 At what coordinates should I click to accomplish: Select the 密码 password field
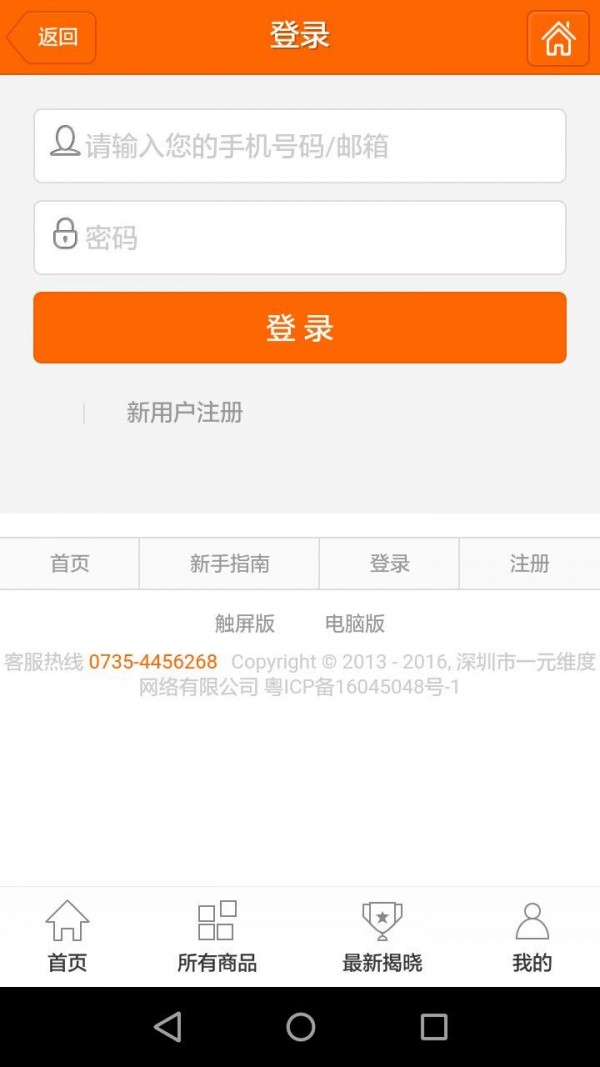coord(300,237)
